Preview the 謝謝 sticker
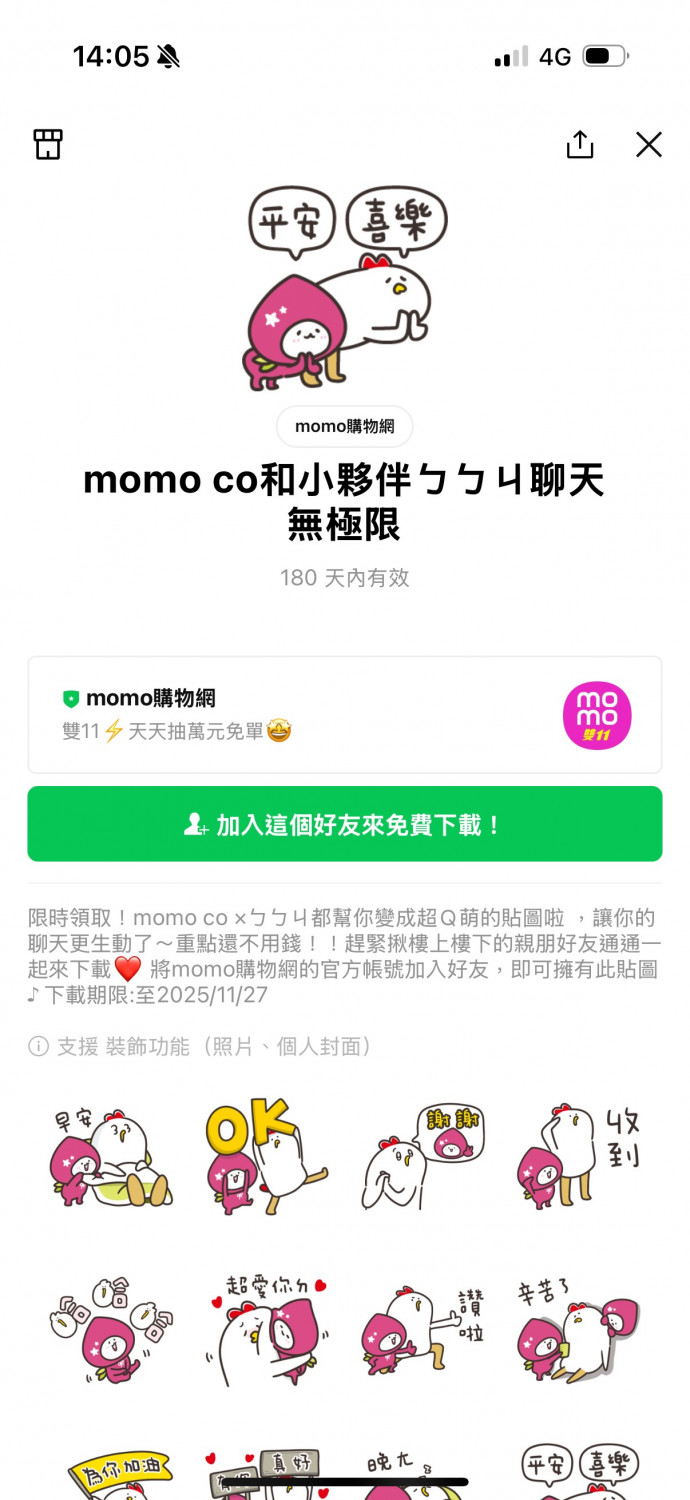Image resolution: width=690 pixels, height=1500 pixels. pyautogui.click(x=422, y=1158)
